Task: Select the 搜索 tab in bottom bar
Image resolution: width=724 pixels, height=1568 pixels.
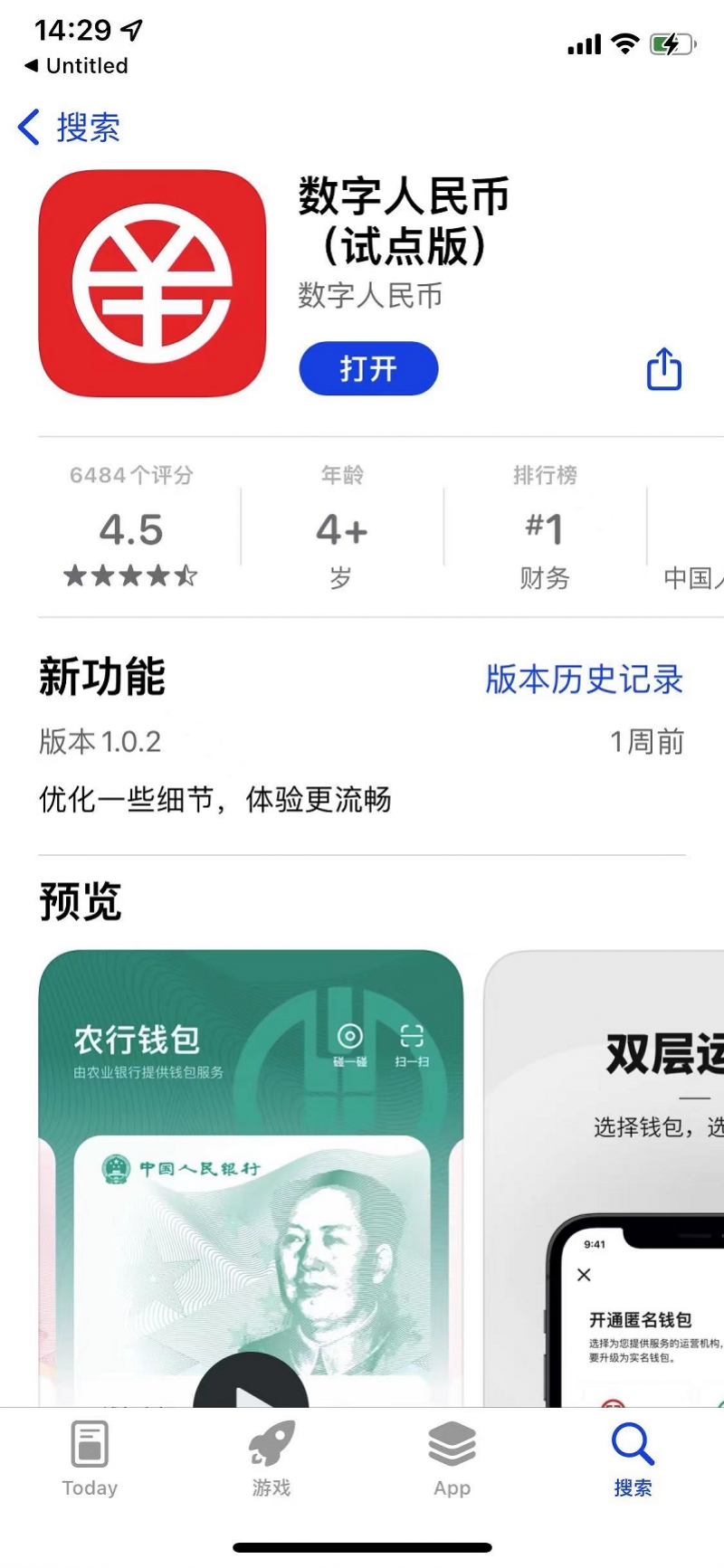Action: (633, 1459)
